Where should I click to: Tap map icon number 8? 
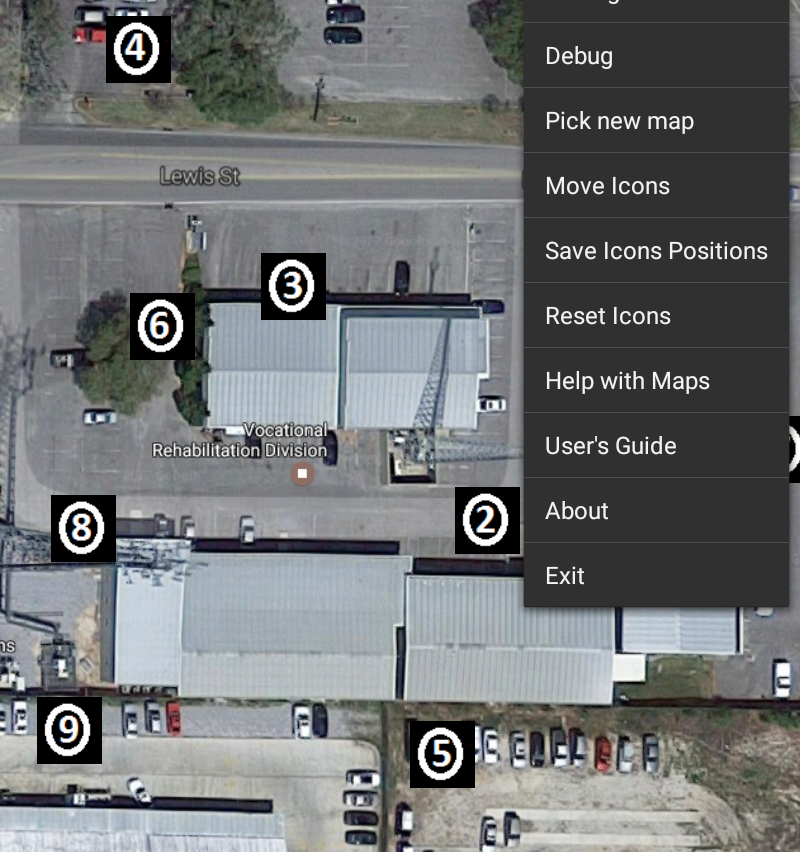[x=83, y=528]
